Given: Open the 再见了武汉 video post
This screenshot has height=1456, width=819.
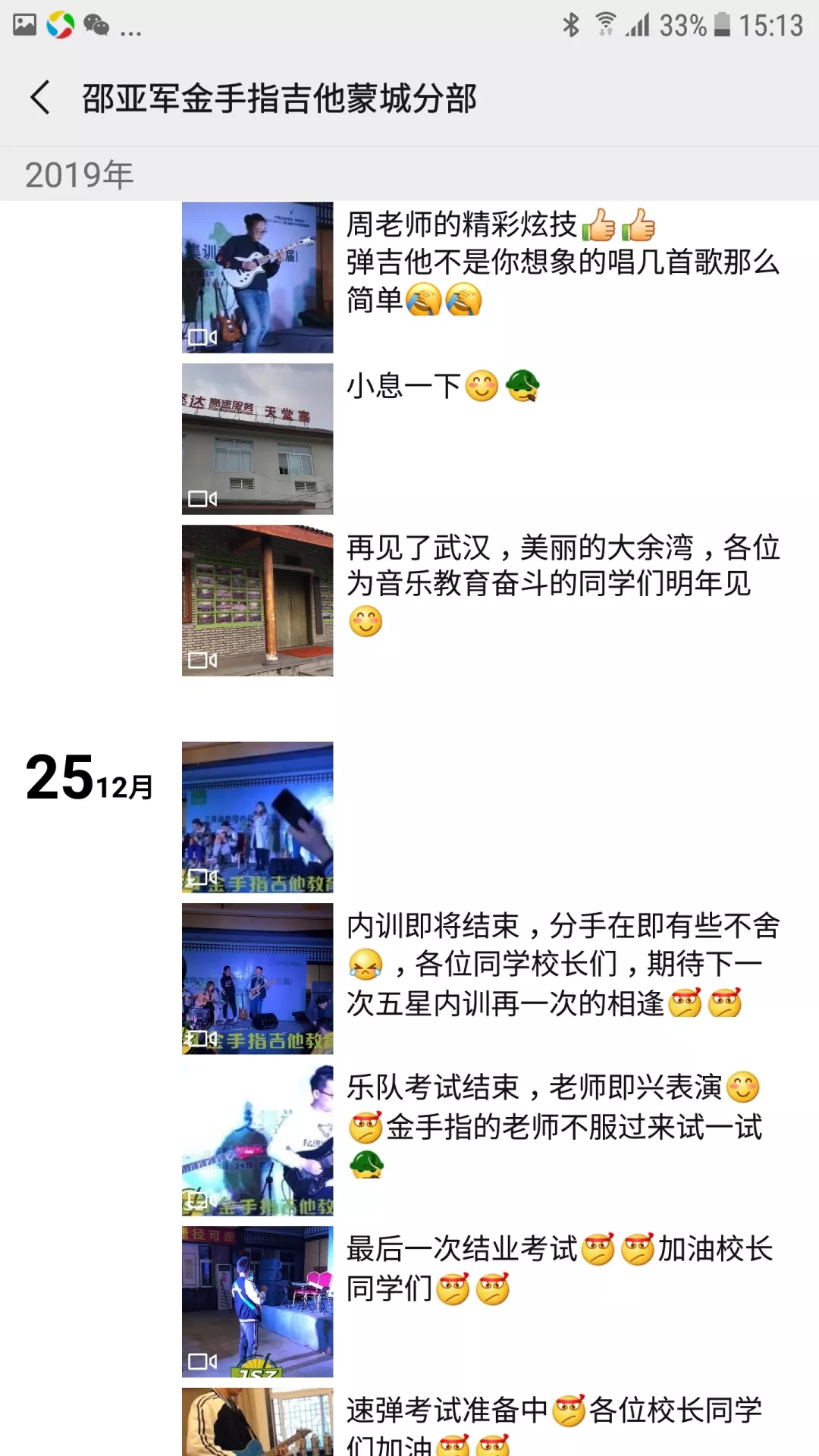Looking at the screenshot, I should coord(257,601).
